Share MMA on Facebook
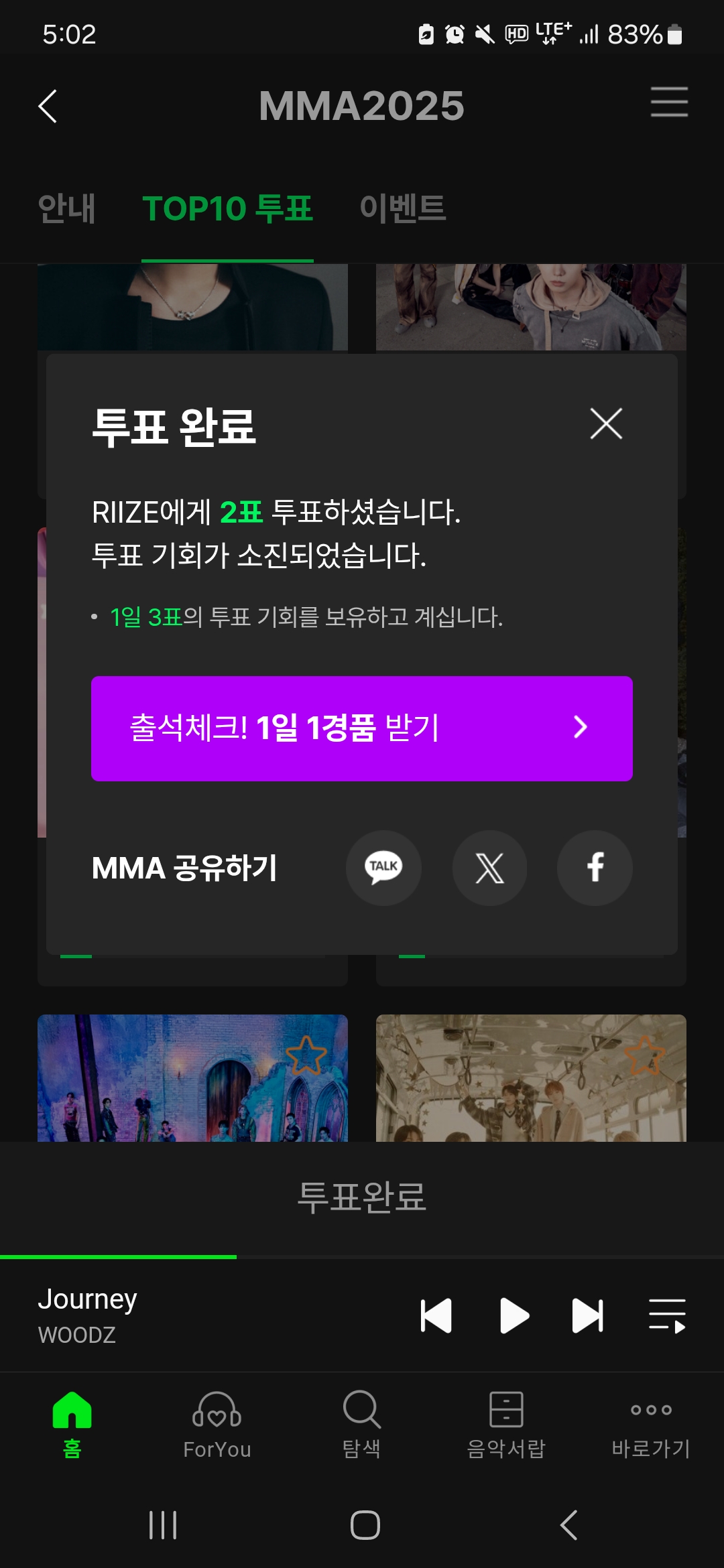This screenshot has height=1568, width=724. click(x=594, y=868)
